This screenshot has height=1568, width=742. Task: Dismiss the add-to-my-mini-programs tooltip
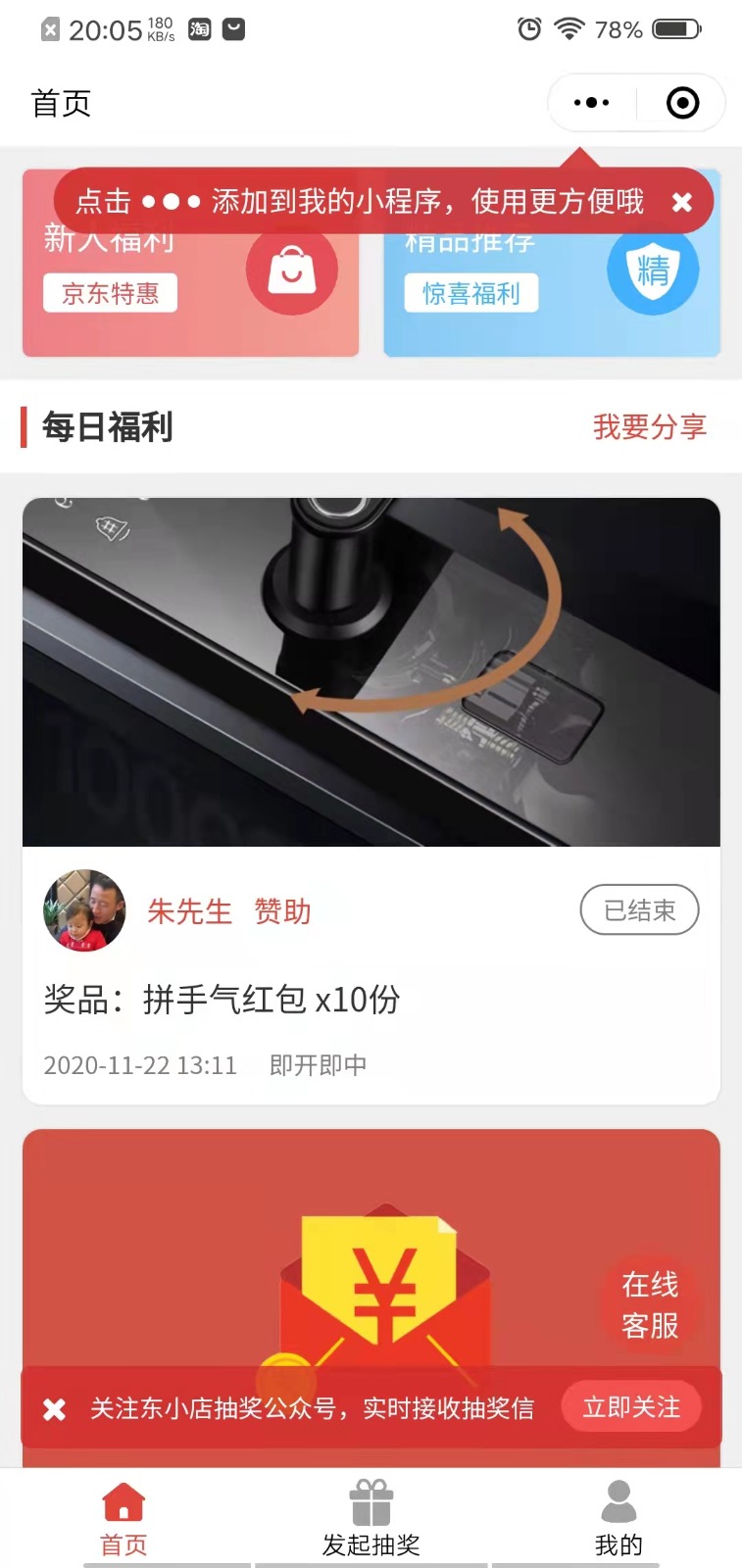[682, 202]
